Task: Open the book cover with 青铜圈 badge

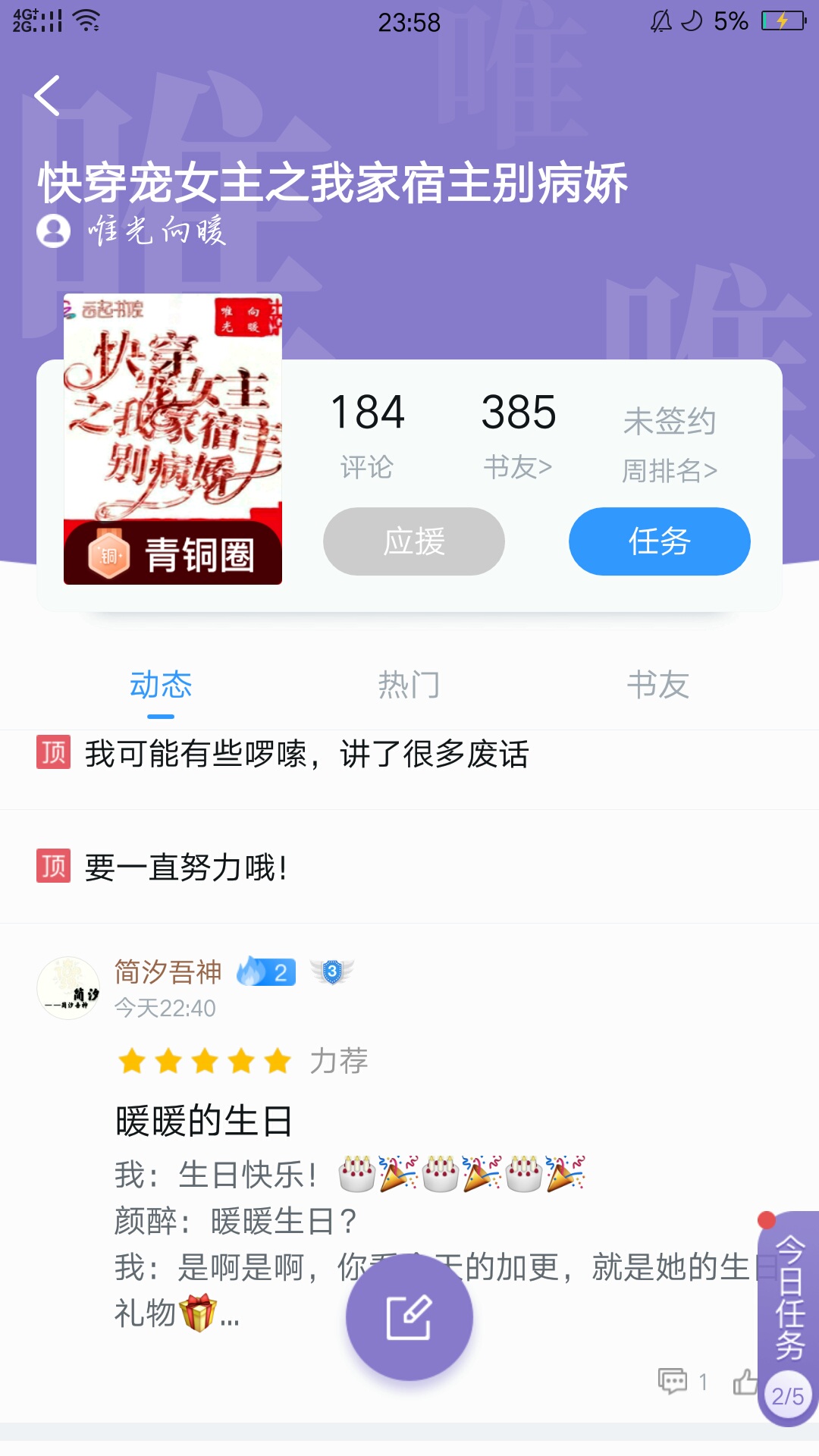Action: 173,439
